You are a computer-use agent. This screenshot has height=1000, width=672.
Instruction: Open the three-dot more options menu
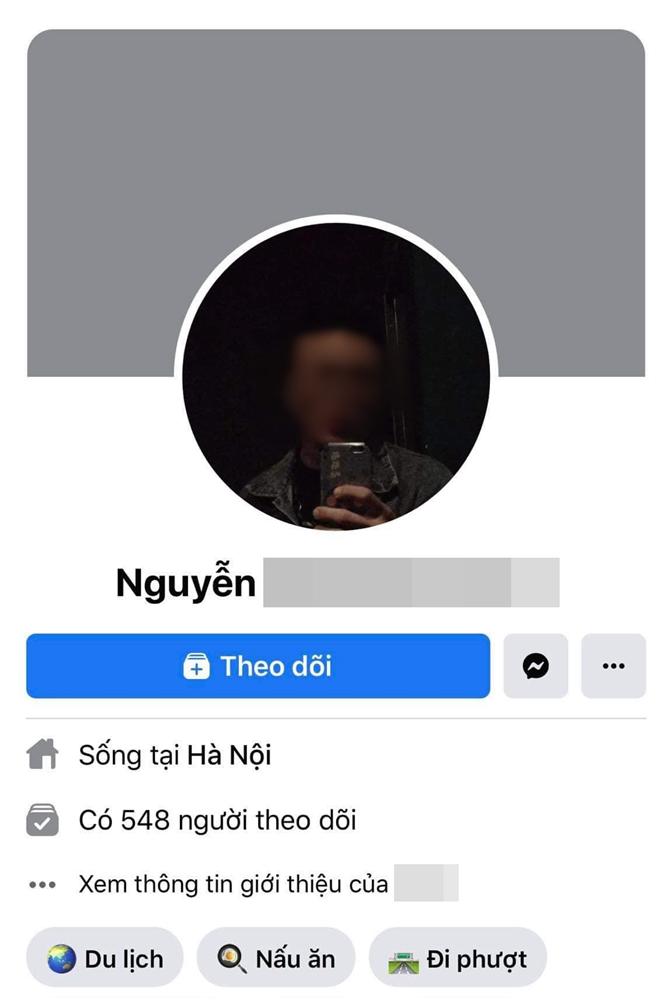point(613,666)
